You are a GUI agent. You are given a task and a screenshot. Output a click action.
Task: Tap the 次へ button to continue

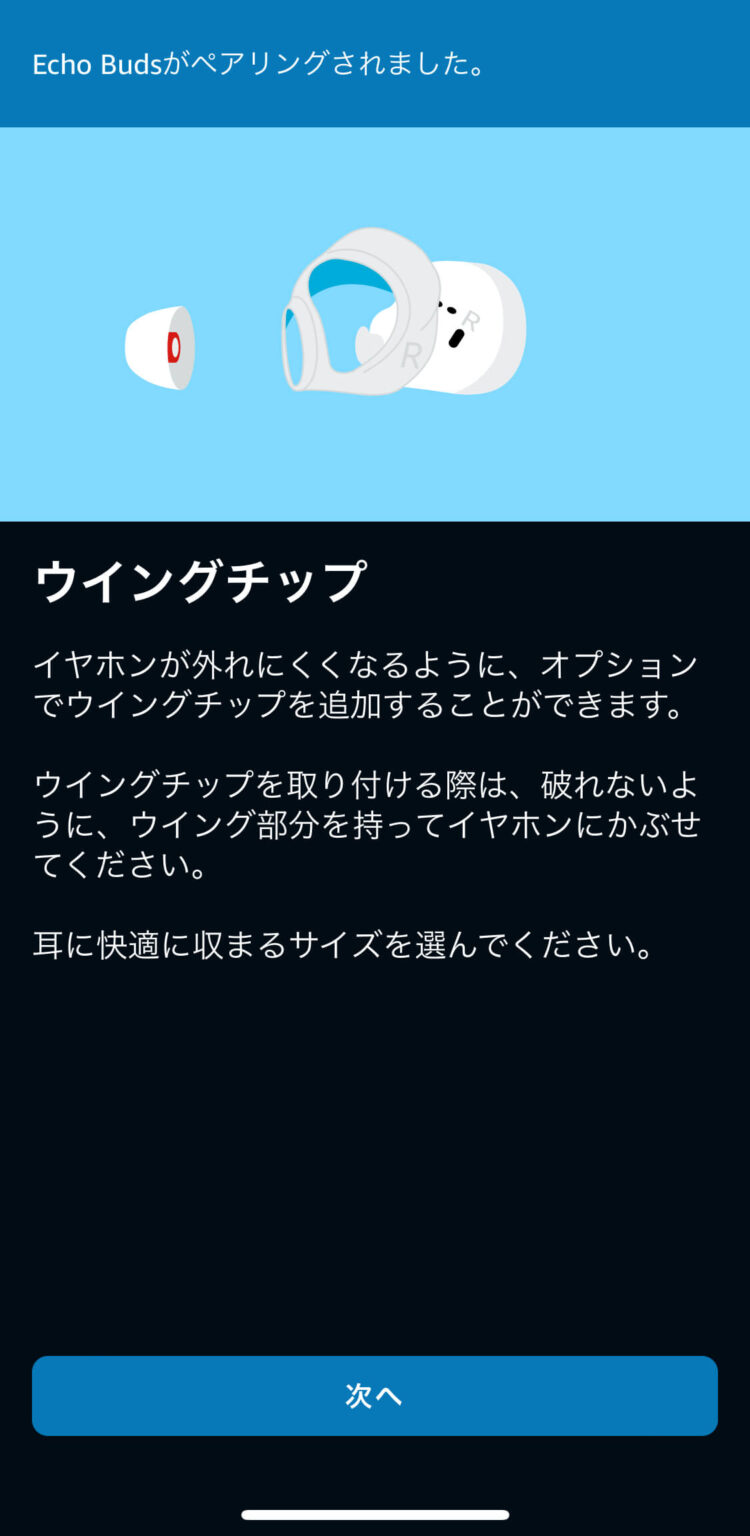tap(375, 1396)
